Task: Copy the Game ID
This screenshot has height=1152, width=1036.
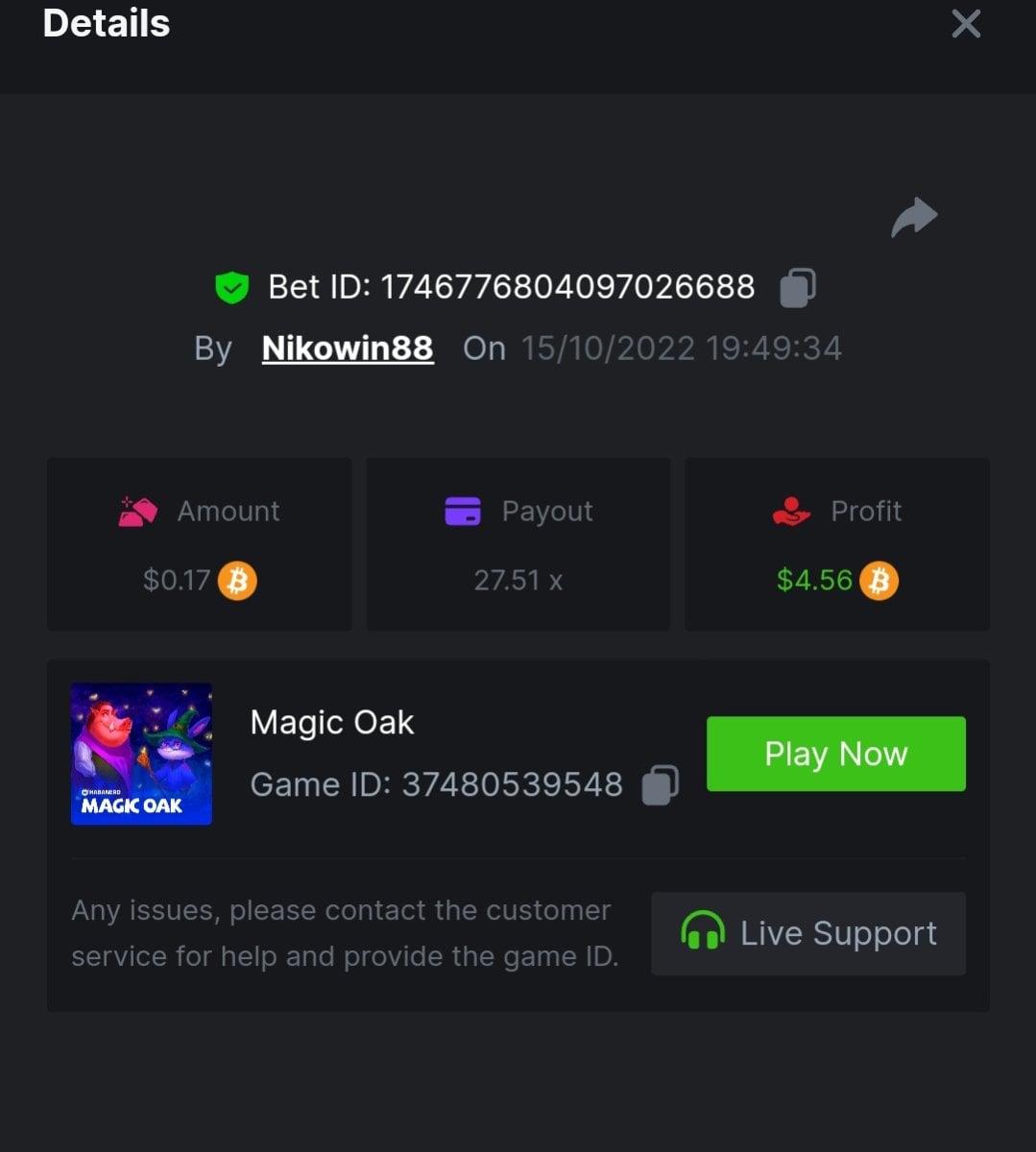Action: (660, 784)
